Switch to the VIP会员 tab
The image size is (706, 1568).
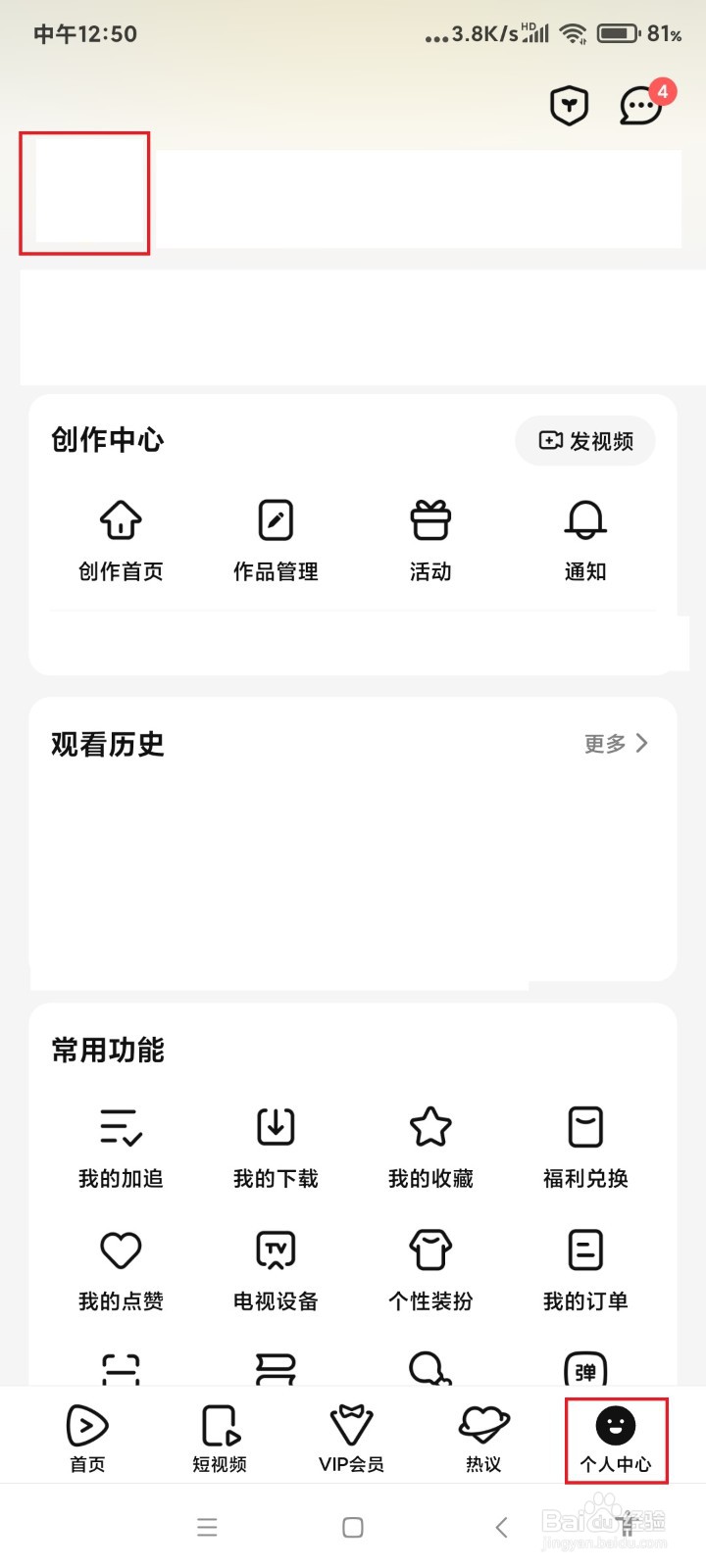351,1439
